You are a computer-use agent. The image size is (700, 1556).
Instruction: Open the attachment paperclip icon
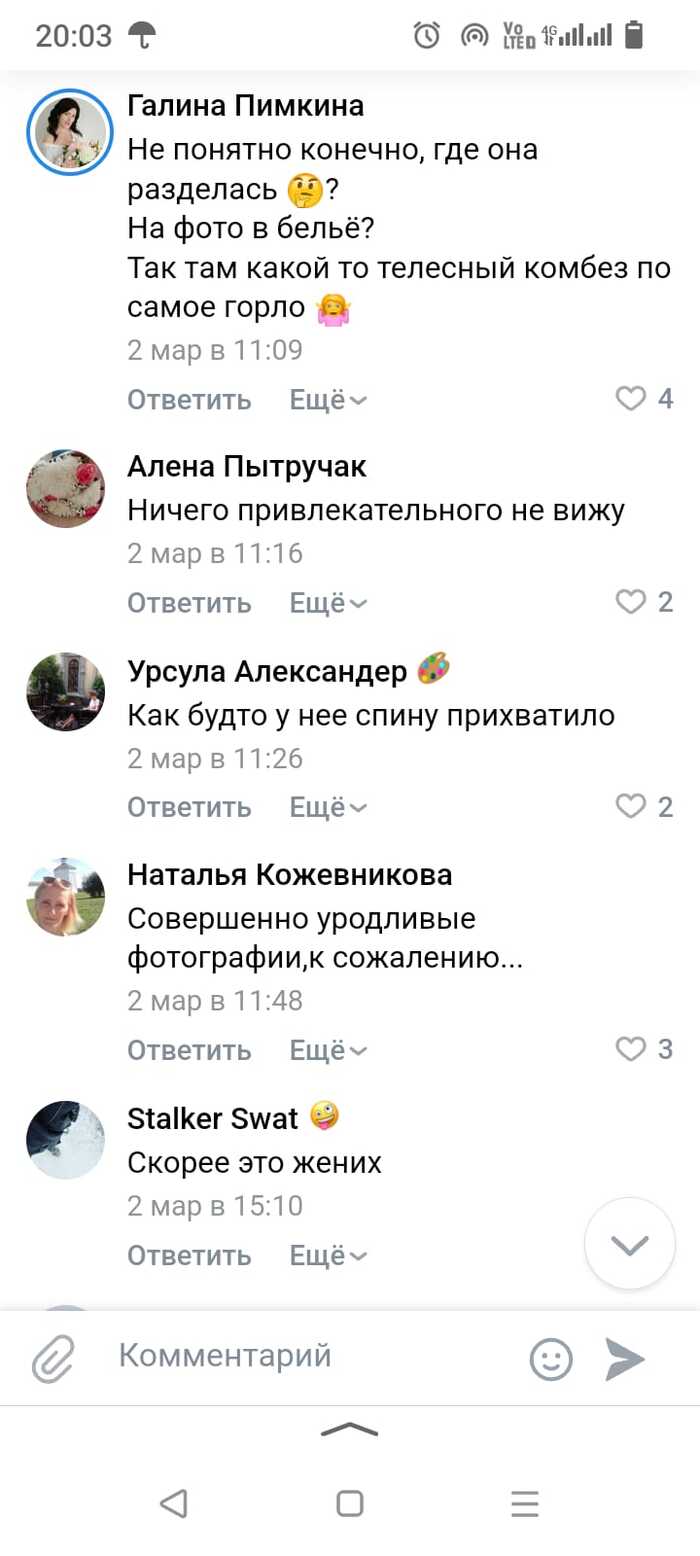click(x=54, y=1359)
